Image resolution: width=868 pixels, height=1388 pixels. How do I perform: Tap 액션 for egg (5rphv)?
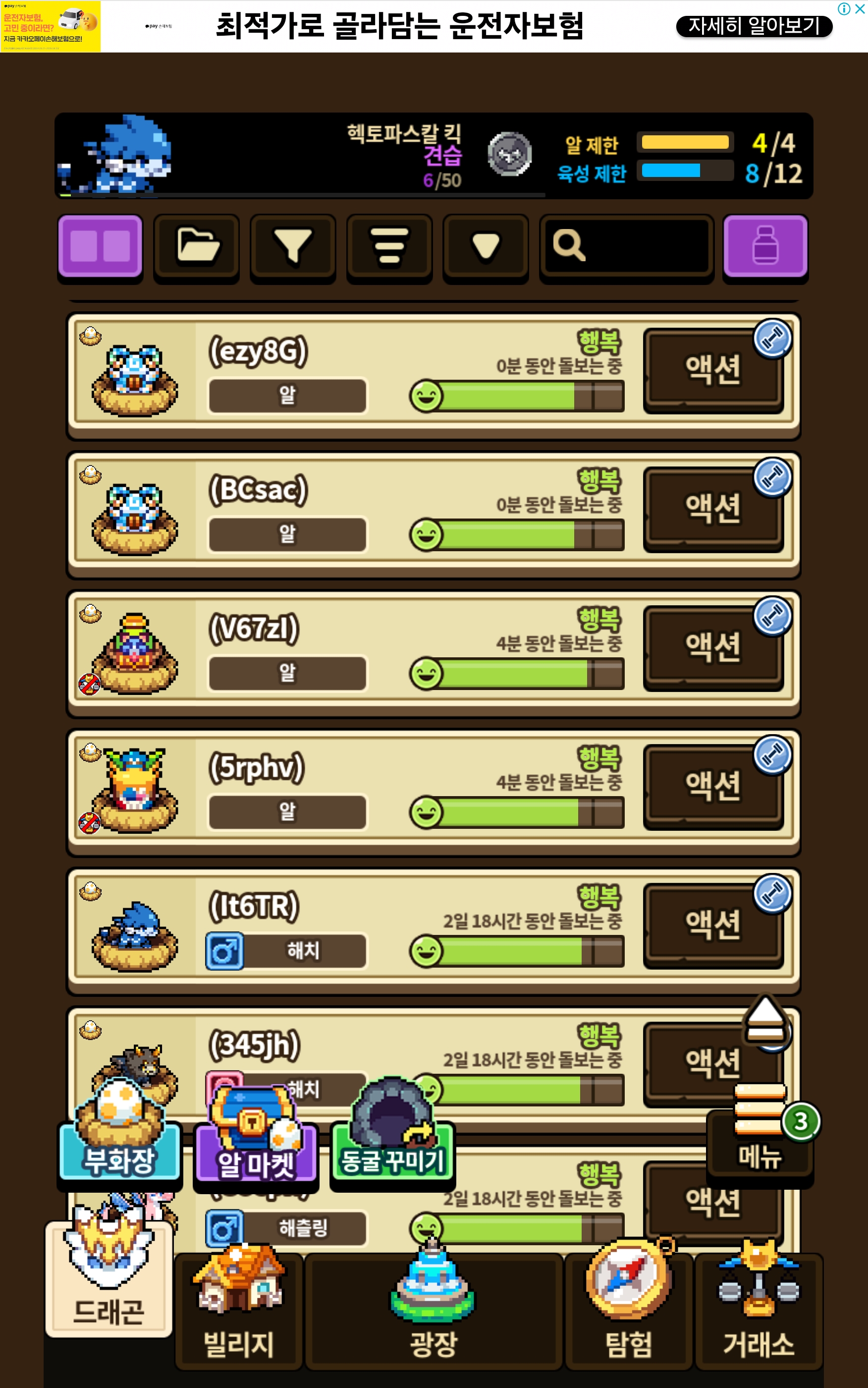712,786
